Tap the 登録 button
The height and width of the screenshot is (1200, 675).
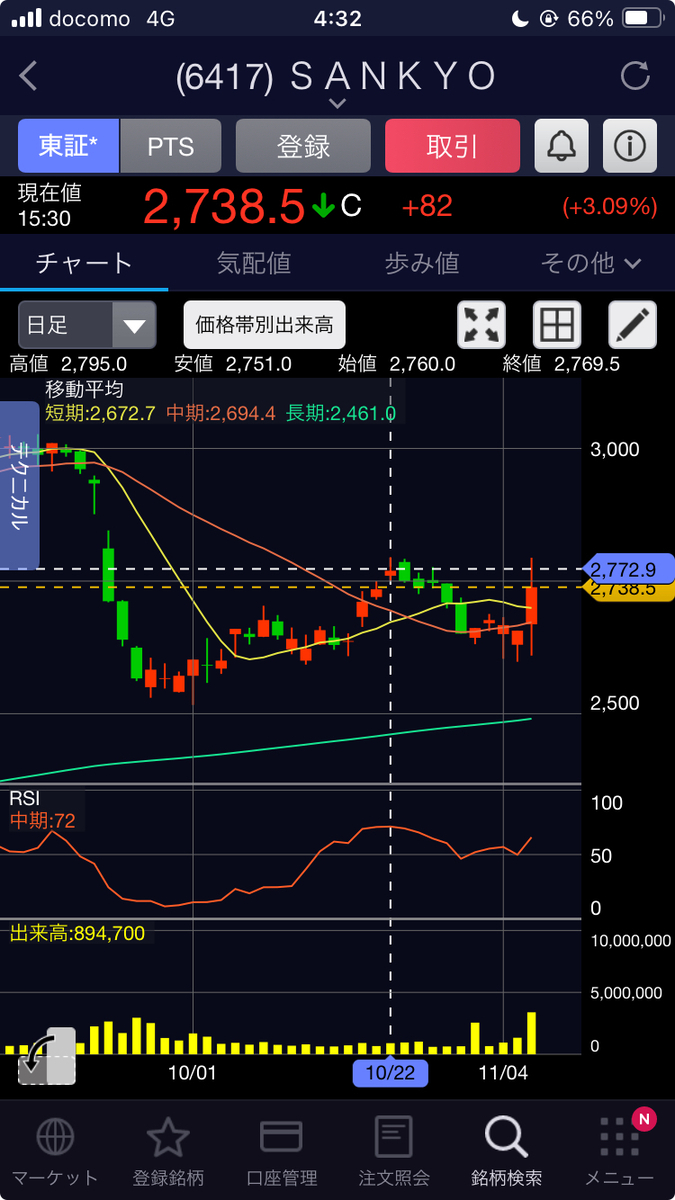click(x=303, y=146)
